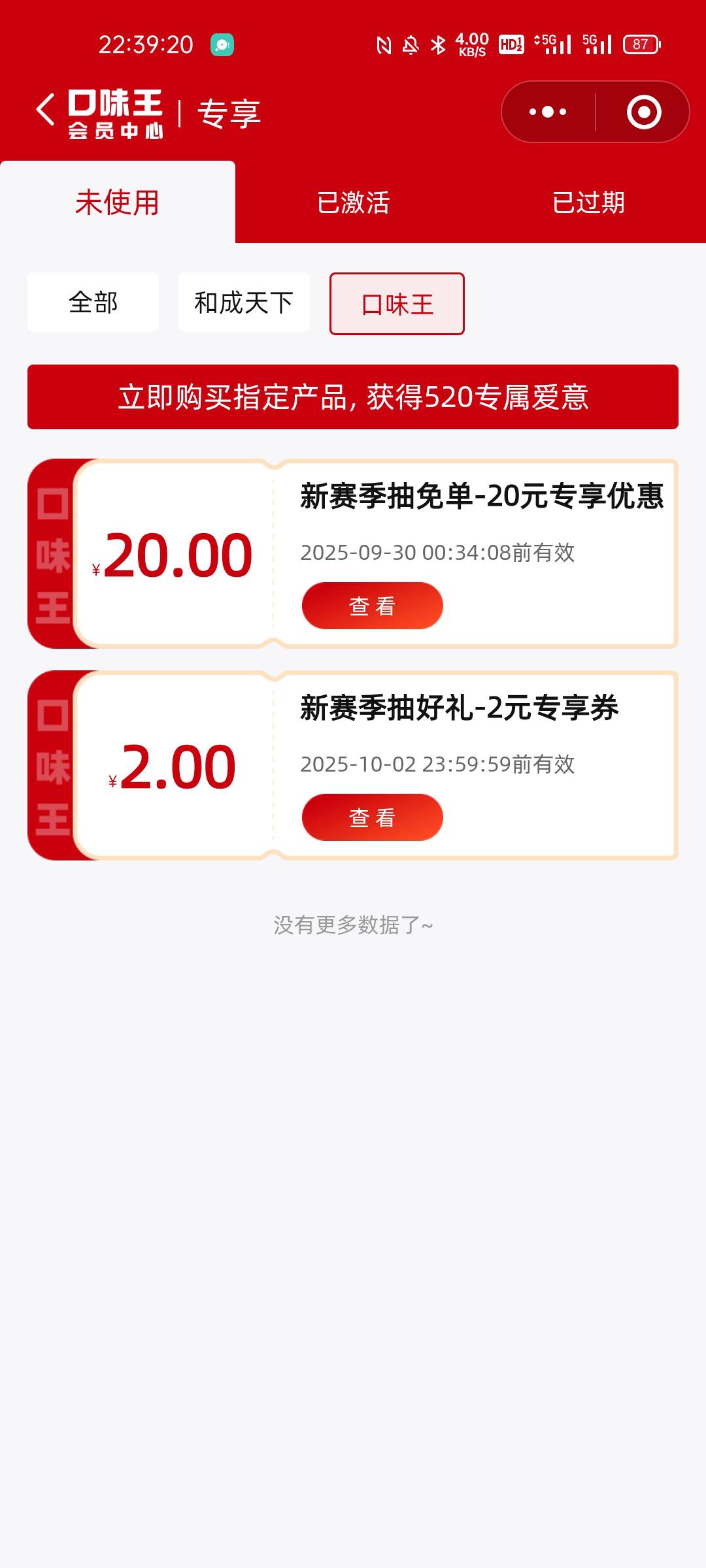Image resolution: width=706 pixels, height=1568 pixels.
Task: Switch to the 已过期 tab
Action: tap(588, 202)
